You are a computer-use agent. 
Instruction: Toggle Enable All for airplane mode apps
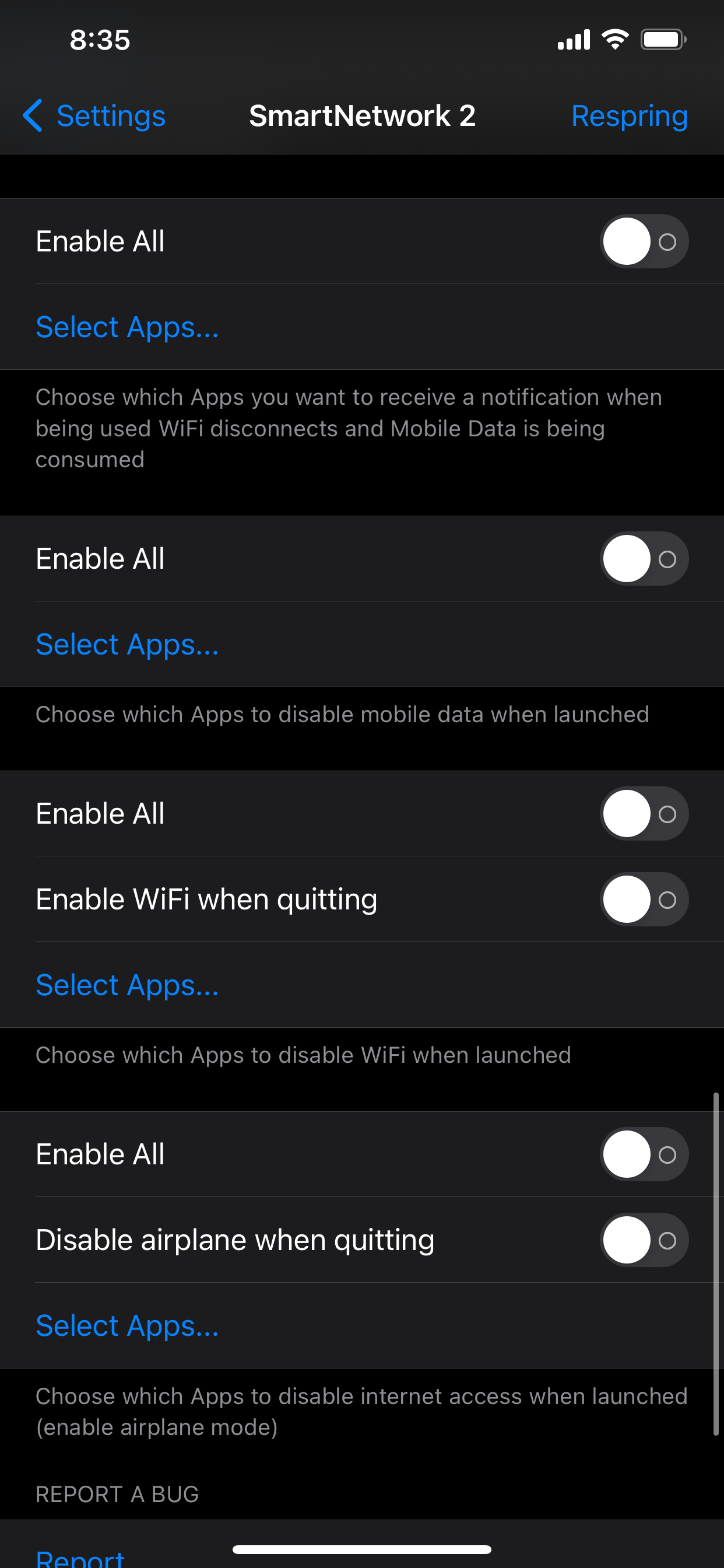click(644, 1154)
